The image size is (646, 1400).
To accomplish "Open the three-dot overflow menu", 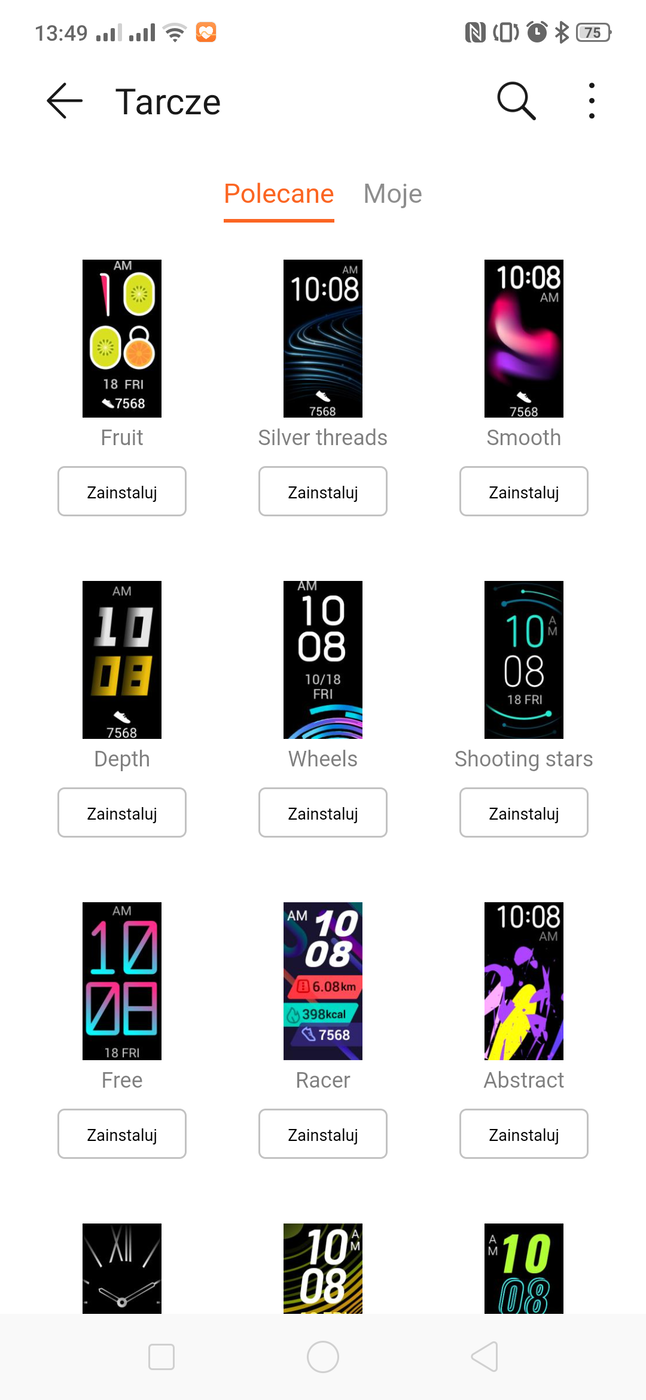I will (x=592, y=101).
